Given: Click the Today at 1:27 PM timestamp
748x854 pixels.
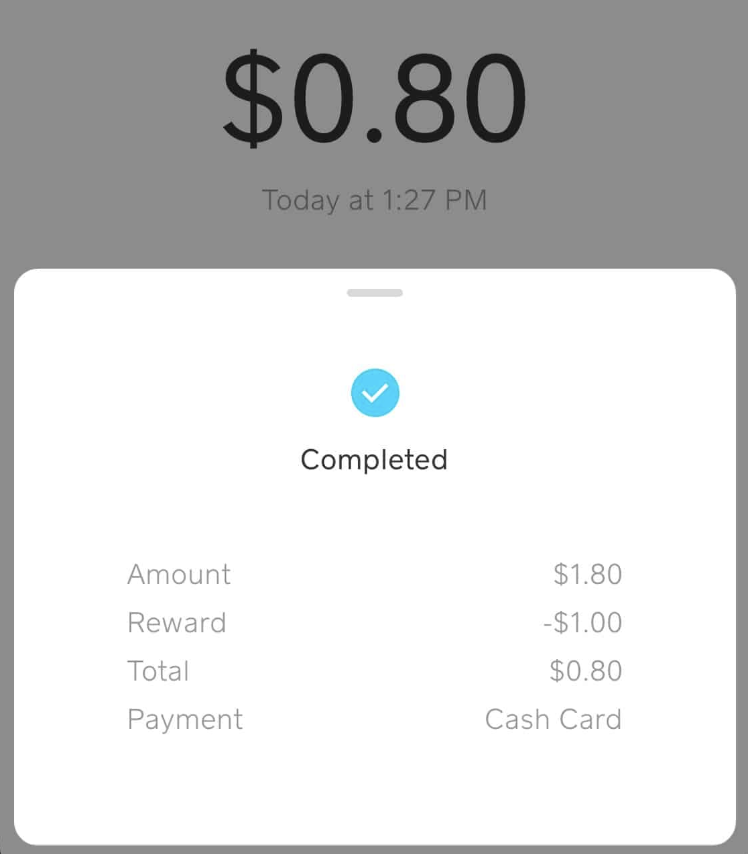Looking at the screenshot, I should (373, 200).
